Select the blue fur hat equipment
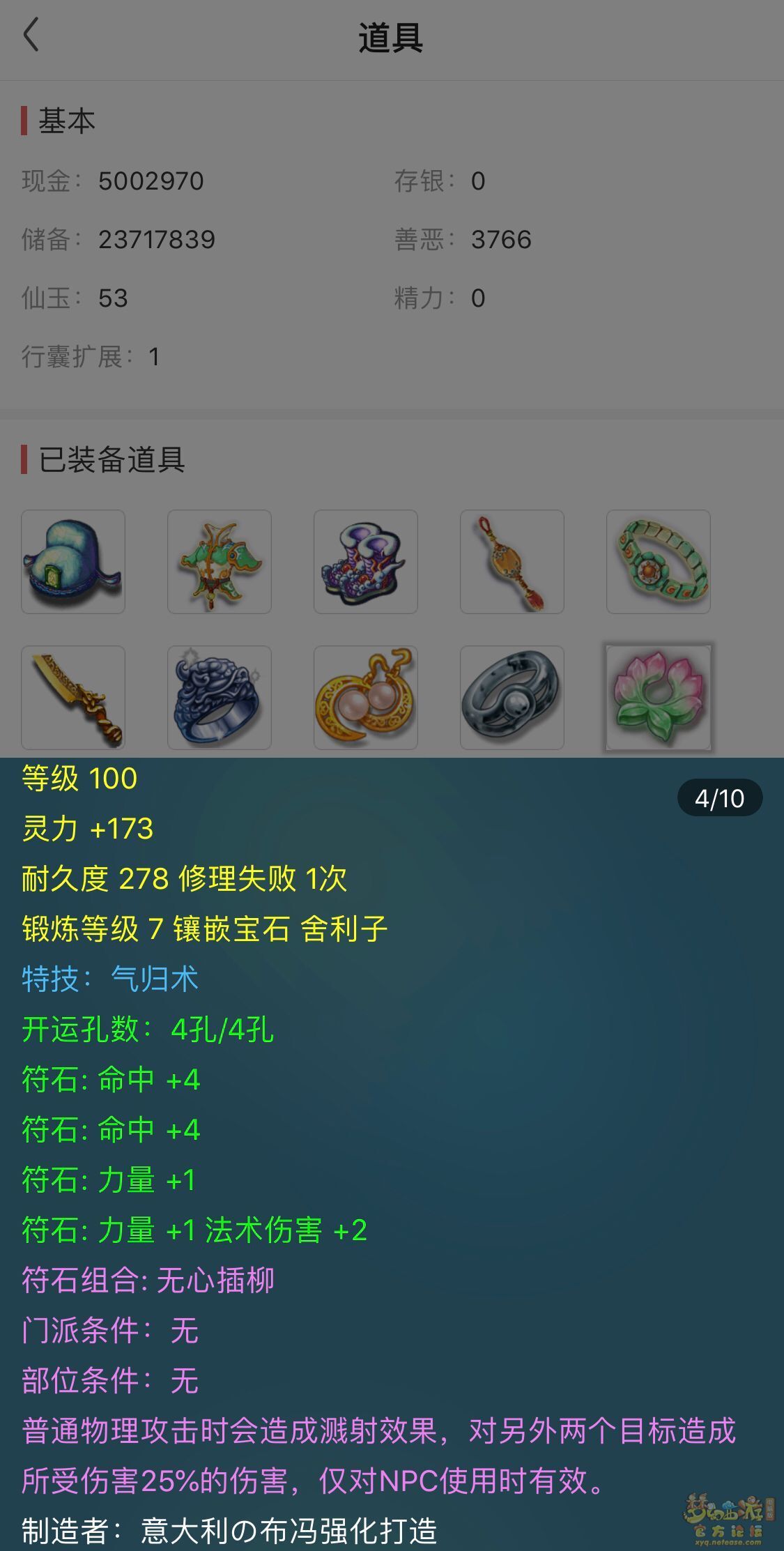The height and width of the screenshot is (1551, 784). point(73,562)
